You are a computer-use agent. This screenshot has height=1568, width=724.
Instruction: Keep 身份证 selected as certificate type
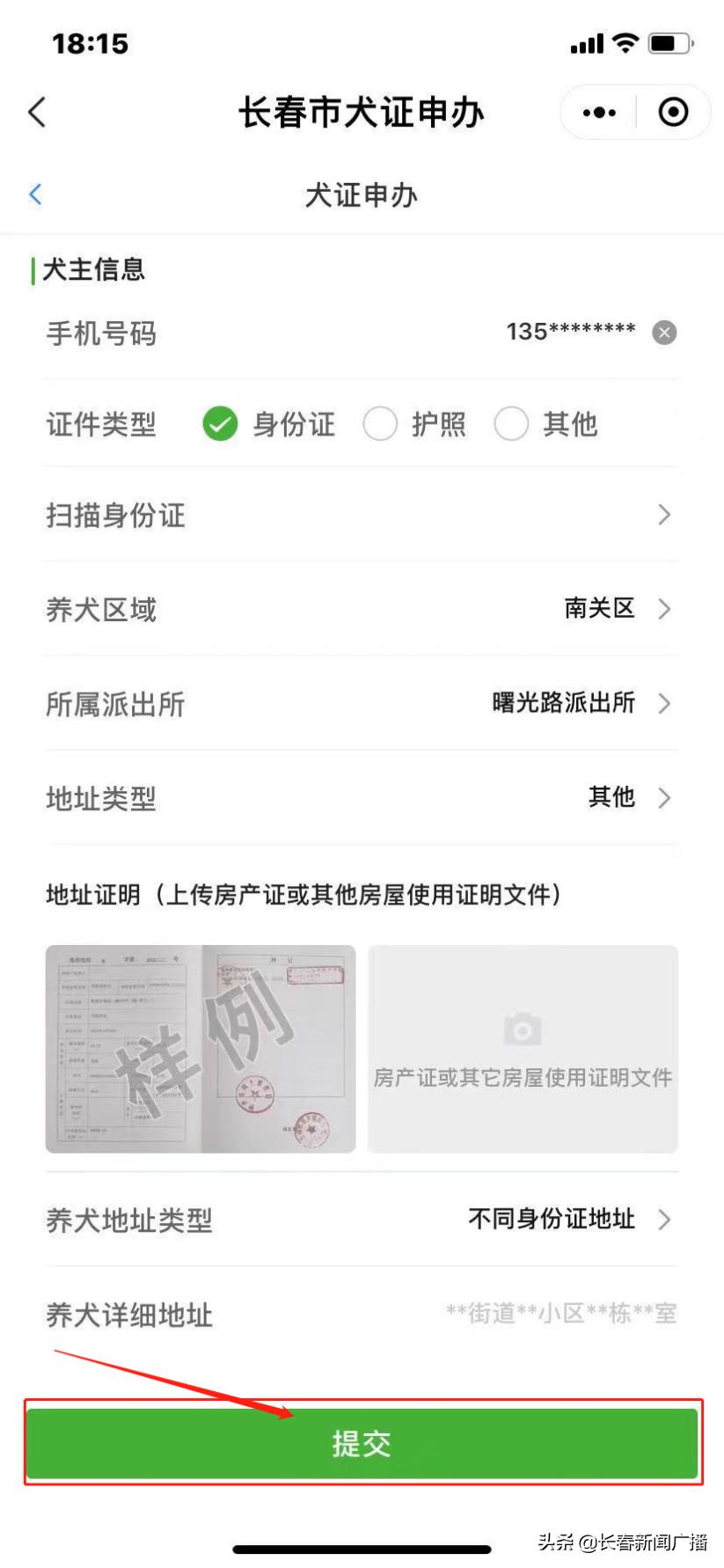[268, 423]
